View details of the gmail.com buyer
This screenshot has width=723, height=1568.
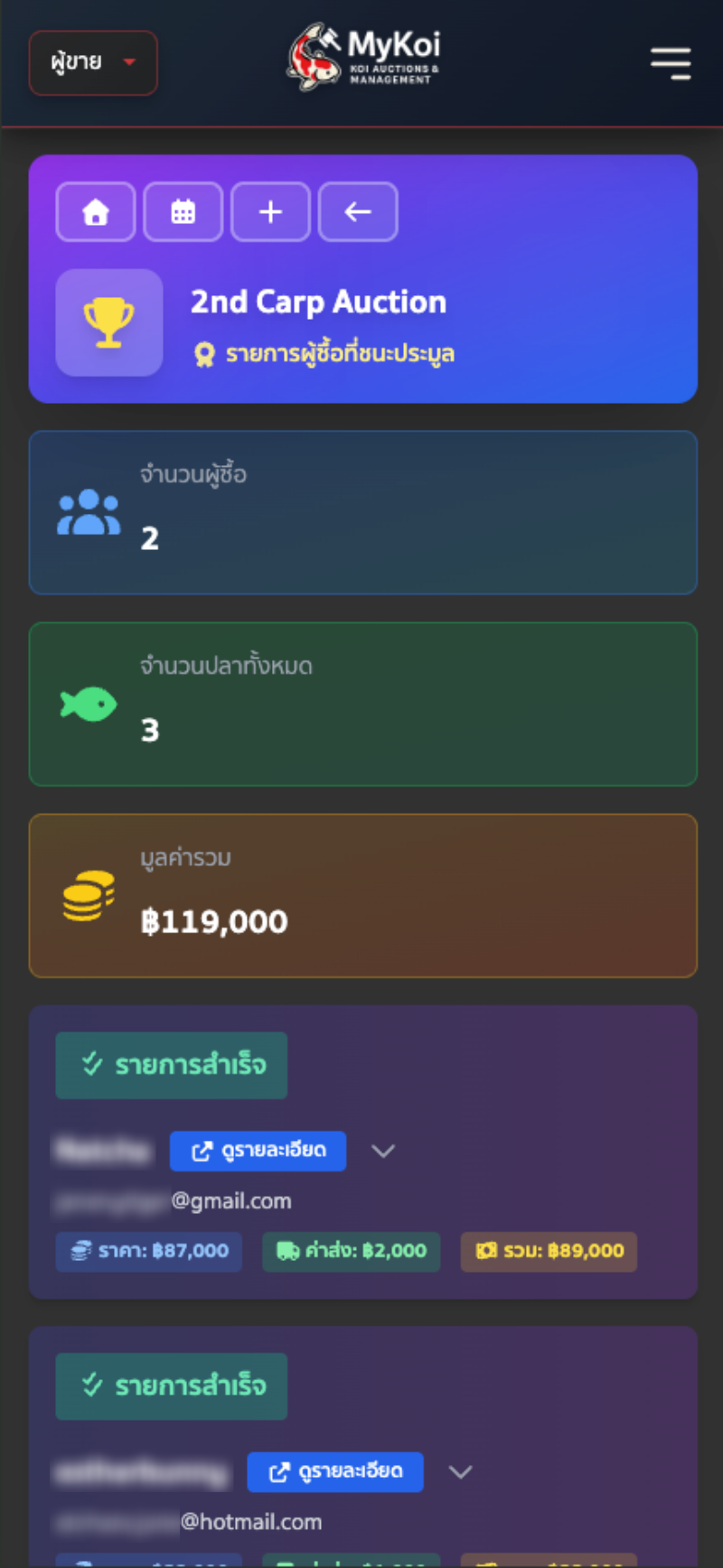click(258, 1151)
